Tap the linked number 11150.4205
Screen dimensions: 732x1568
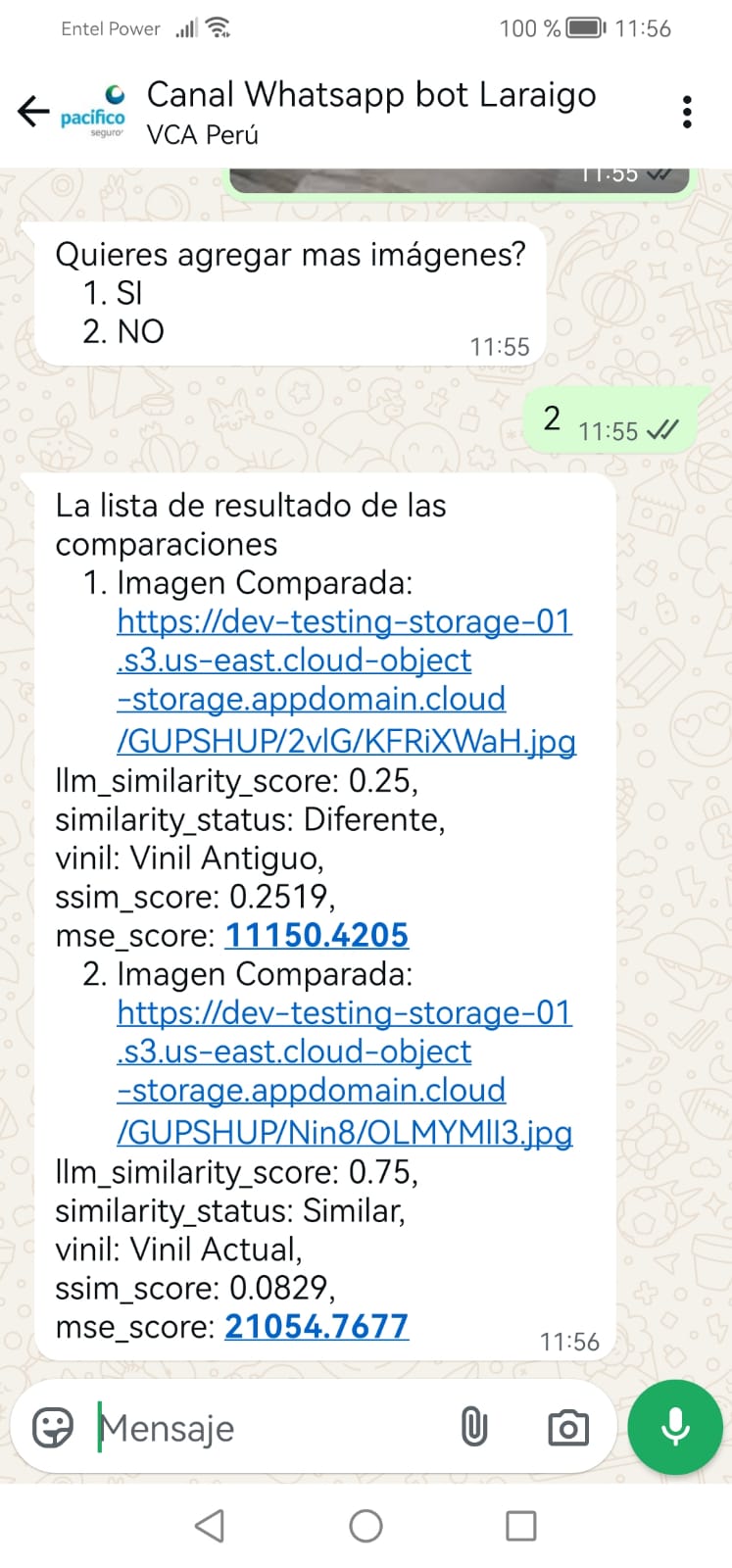317,935
